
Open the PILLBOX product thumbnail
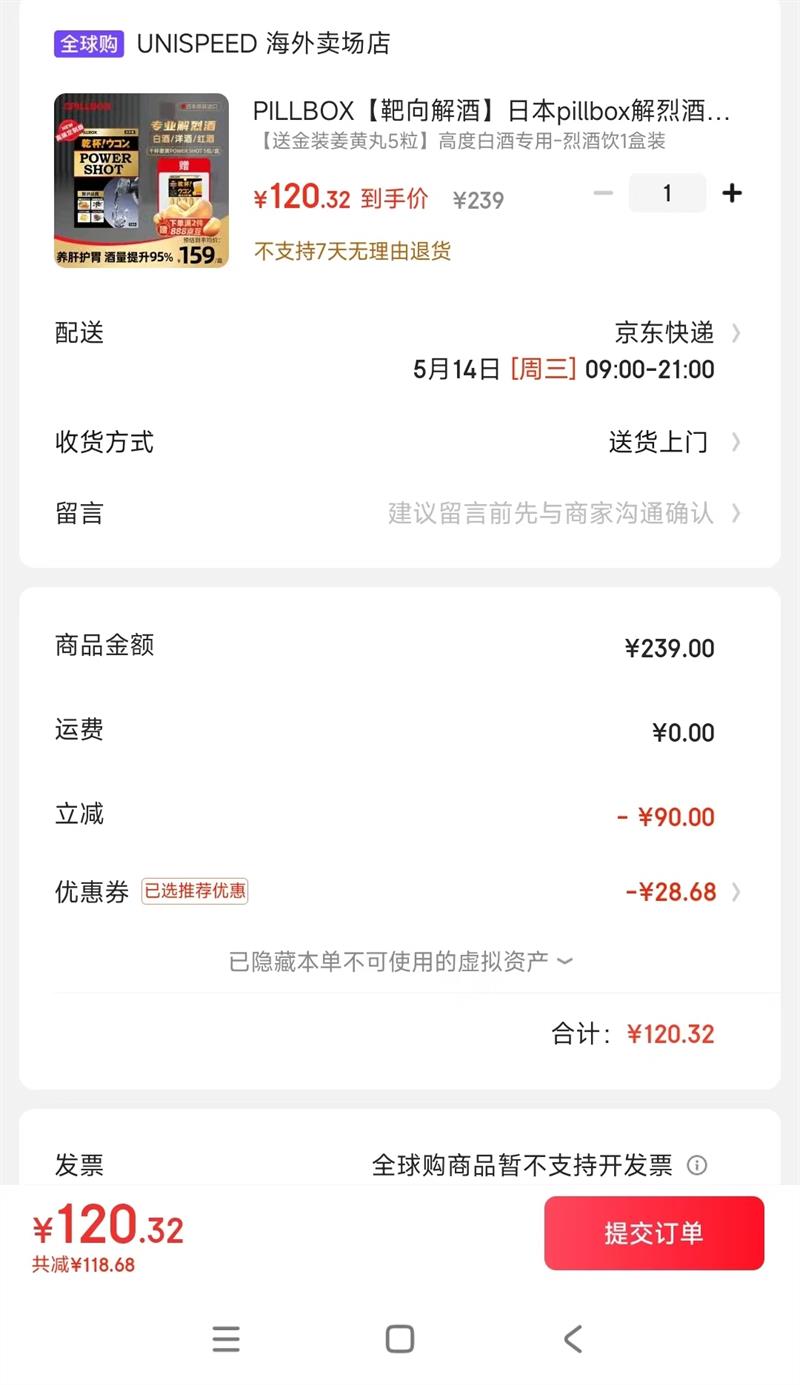141,181
